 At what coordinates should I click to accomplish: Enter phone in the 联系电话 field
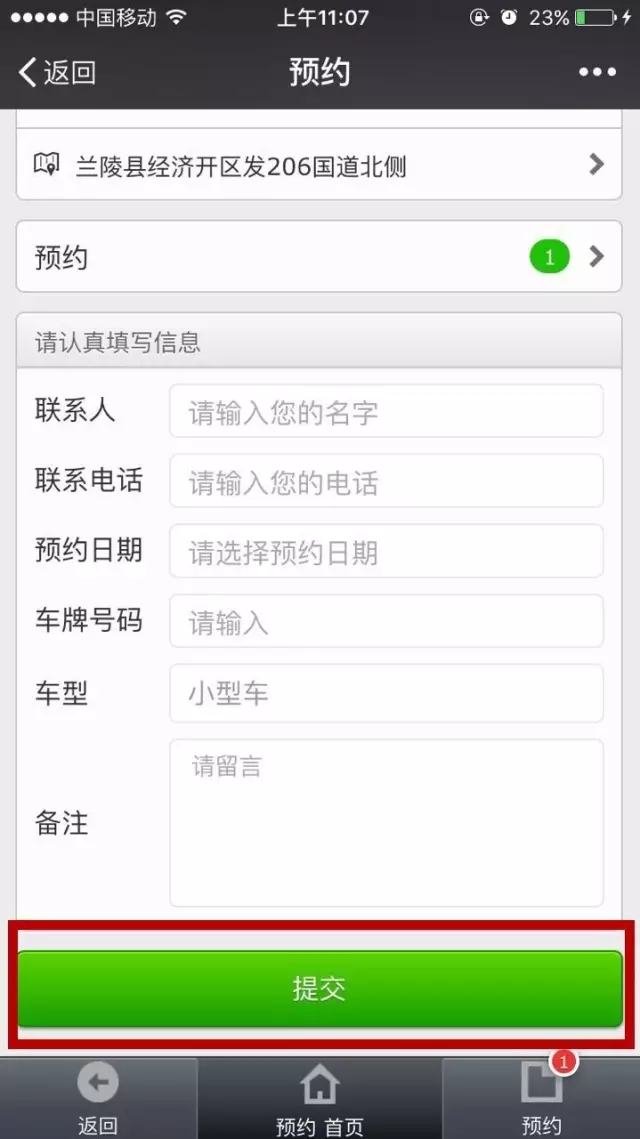click(386, 481)
